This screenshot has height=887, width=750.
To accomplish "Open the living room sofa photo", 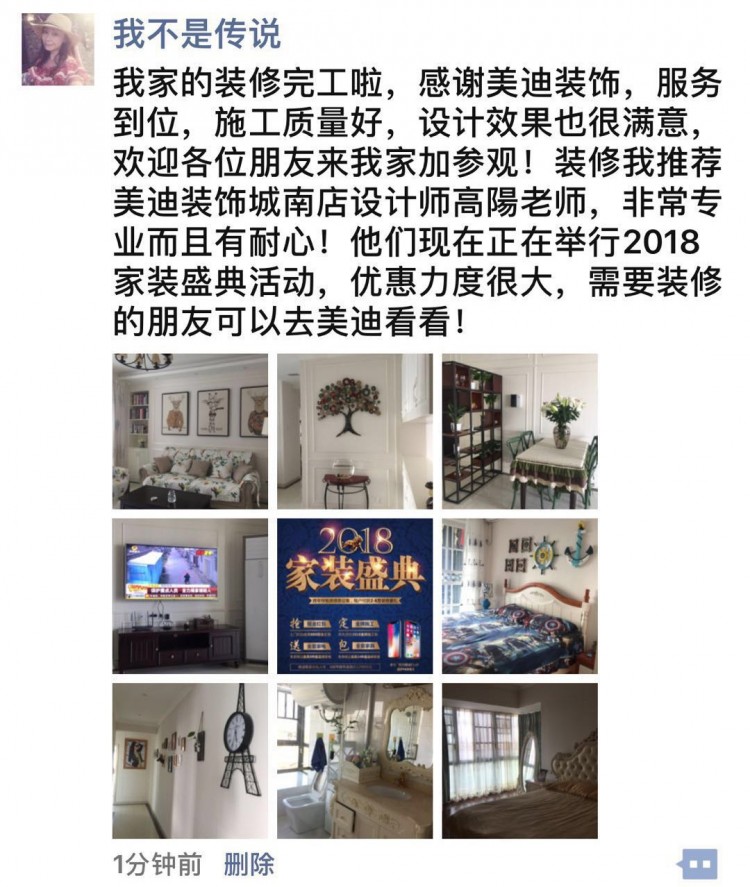I will tap(190, 430).
